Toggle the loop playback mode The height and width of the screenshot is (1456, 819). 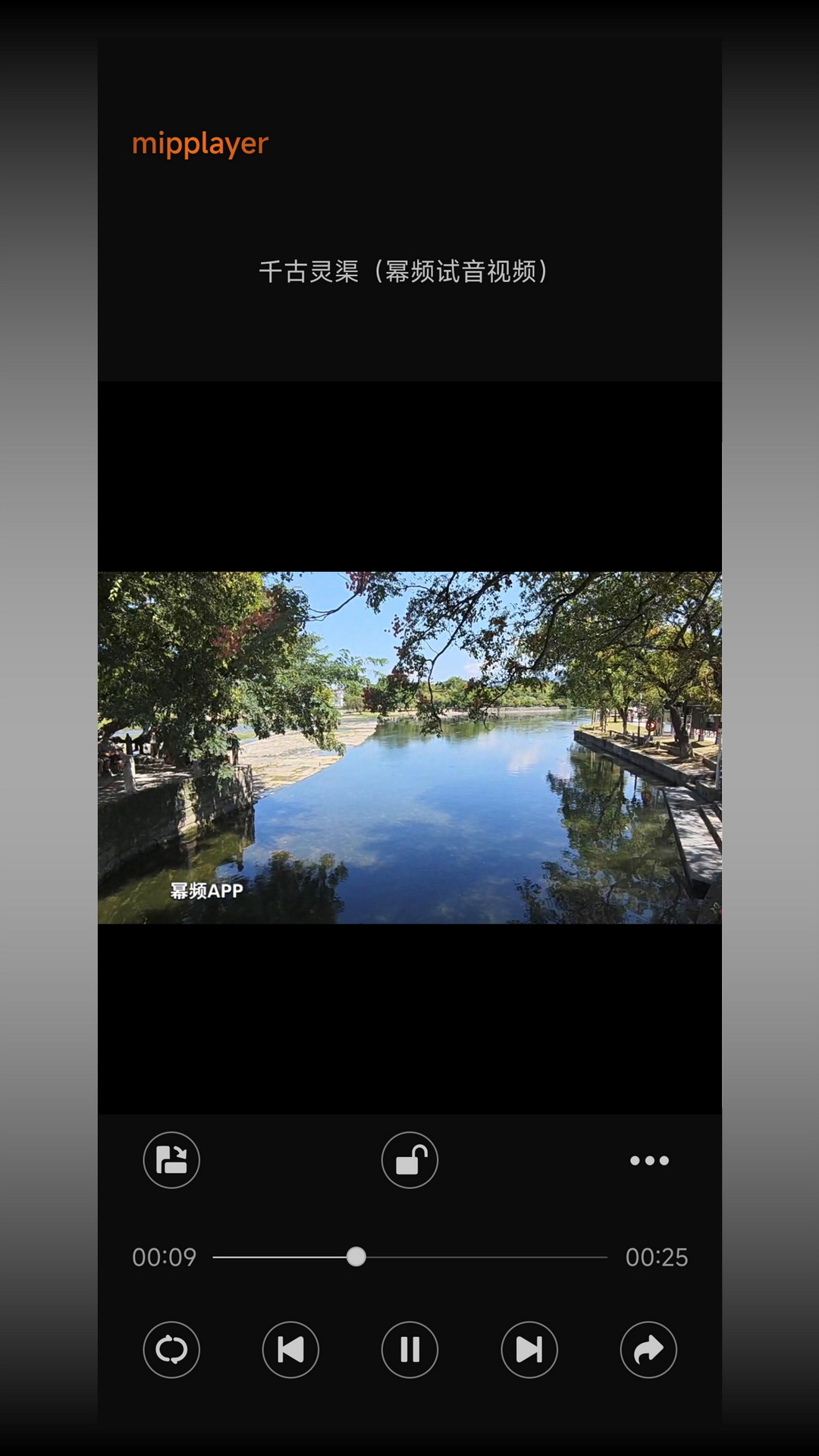point(171,1350)
